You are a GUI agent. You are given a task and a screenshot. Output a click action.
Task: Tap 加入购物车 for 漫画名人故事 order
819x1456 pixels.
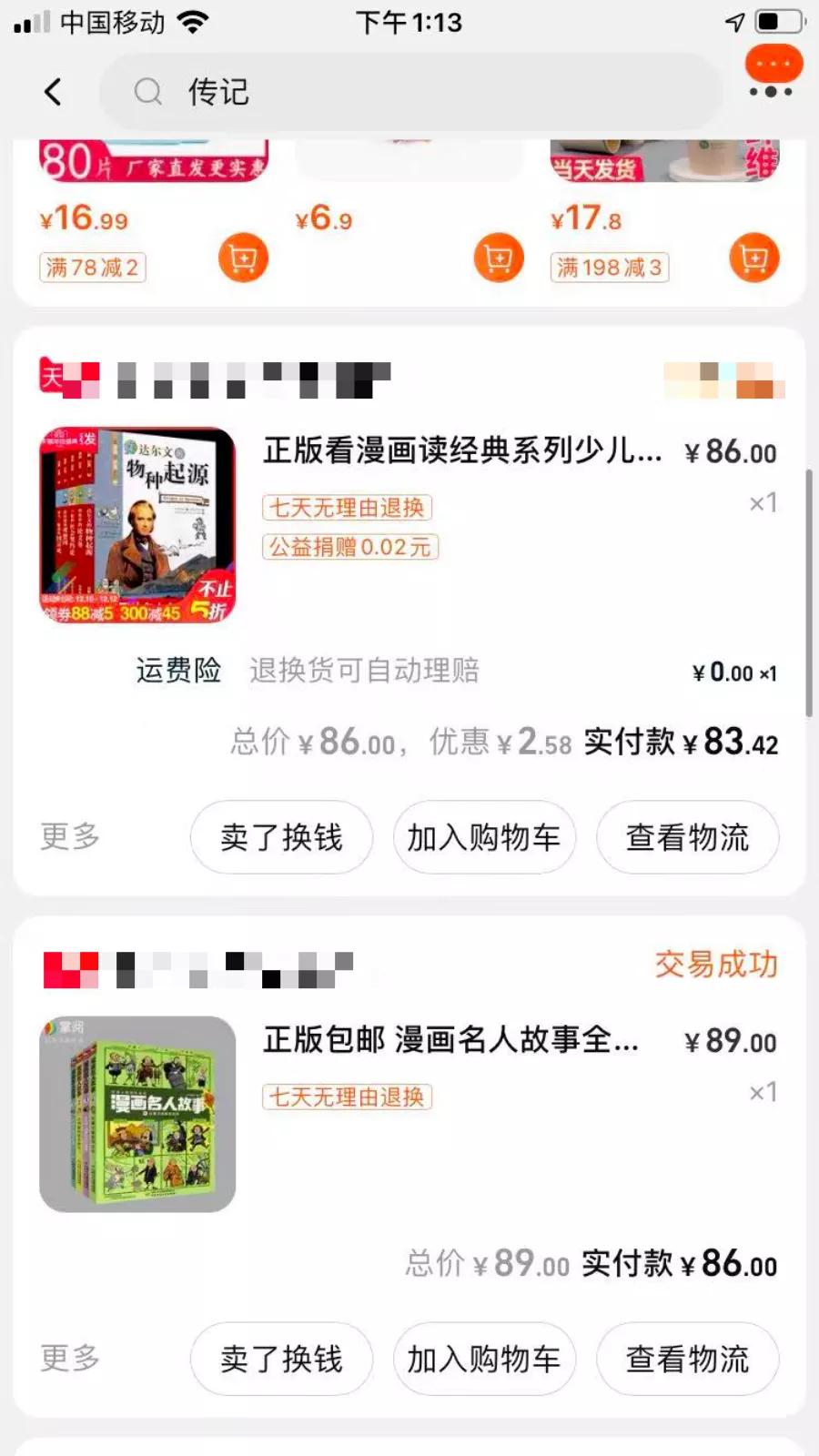pos(483,1359)
